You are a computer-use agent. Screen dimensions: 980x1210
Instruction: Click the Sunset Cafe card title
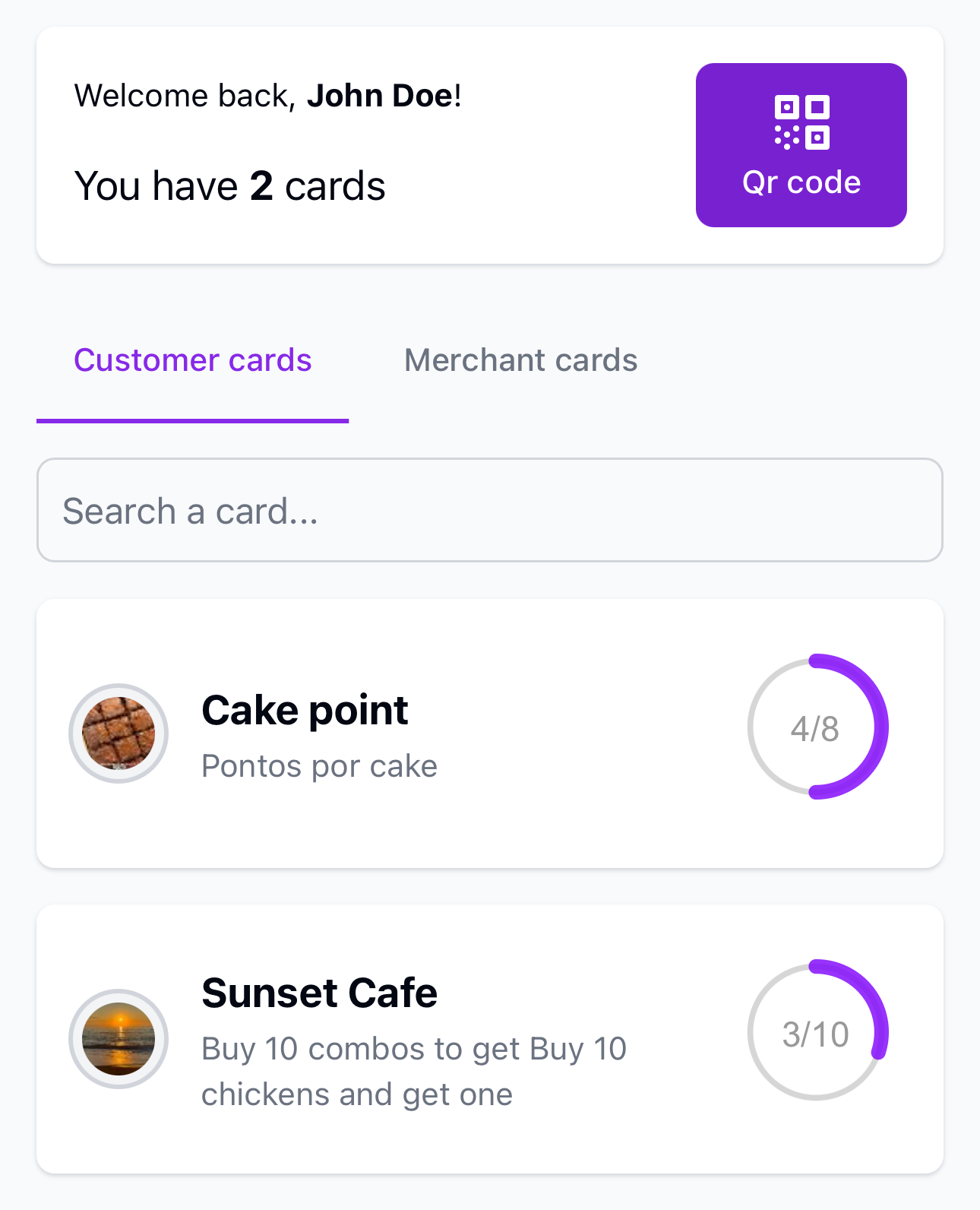point(318,992)
